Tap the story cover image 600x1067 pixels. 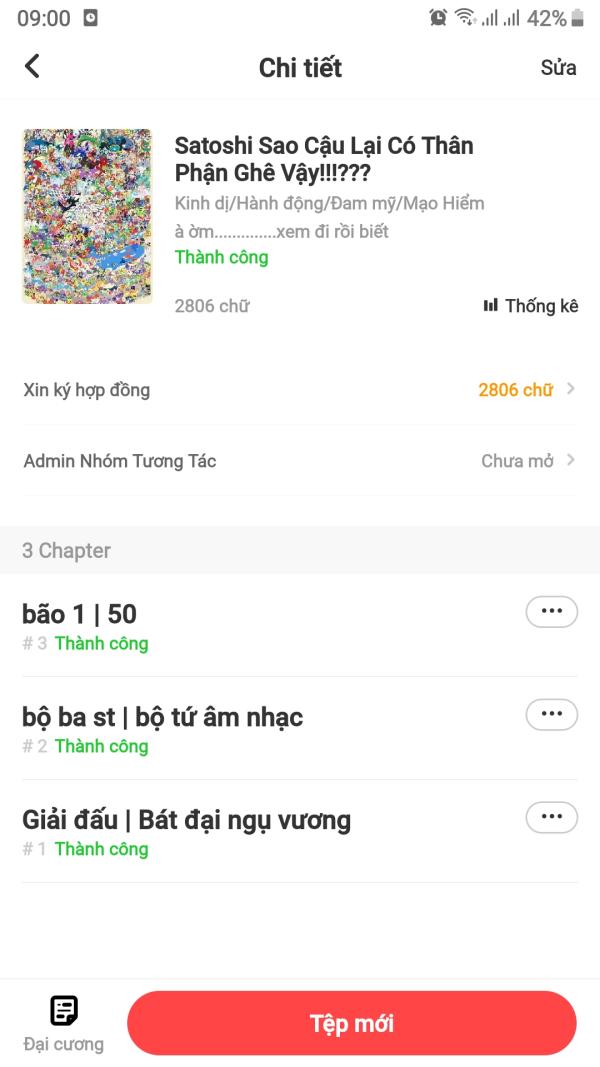pyautogui.click(x=87, y=216)
